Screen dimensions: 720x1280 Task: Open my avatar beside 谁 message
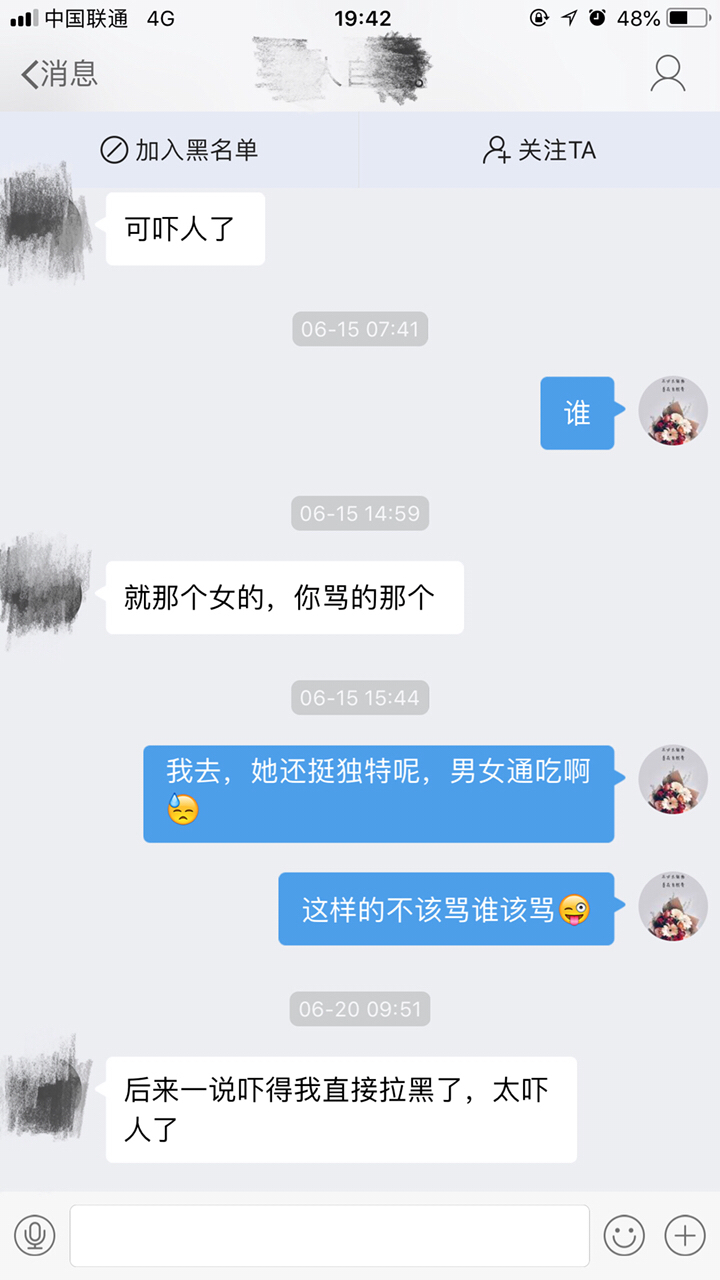pyautogui.click(x=673, y=412)
